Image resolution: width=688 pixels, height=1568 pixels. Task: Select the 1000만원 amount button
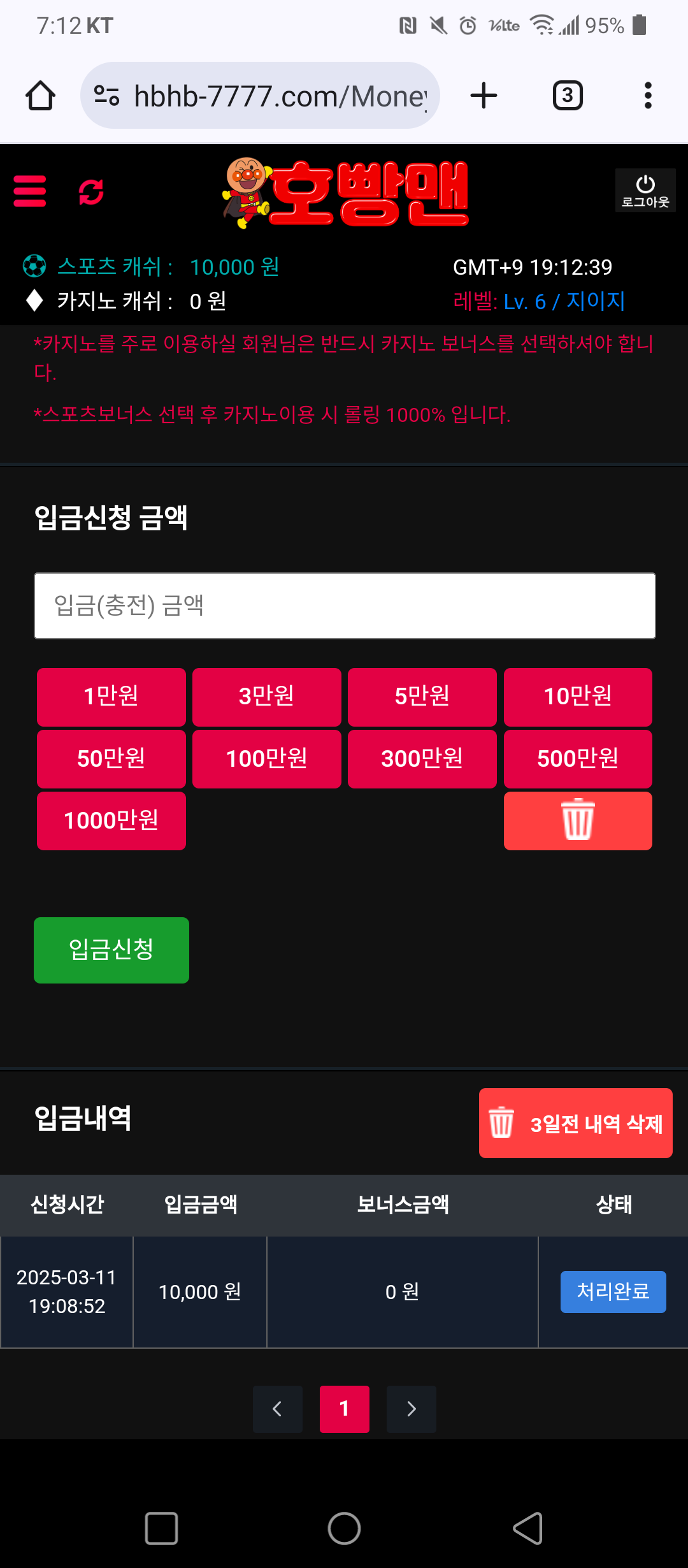coord(111,820)
